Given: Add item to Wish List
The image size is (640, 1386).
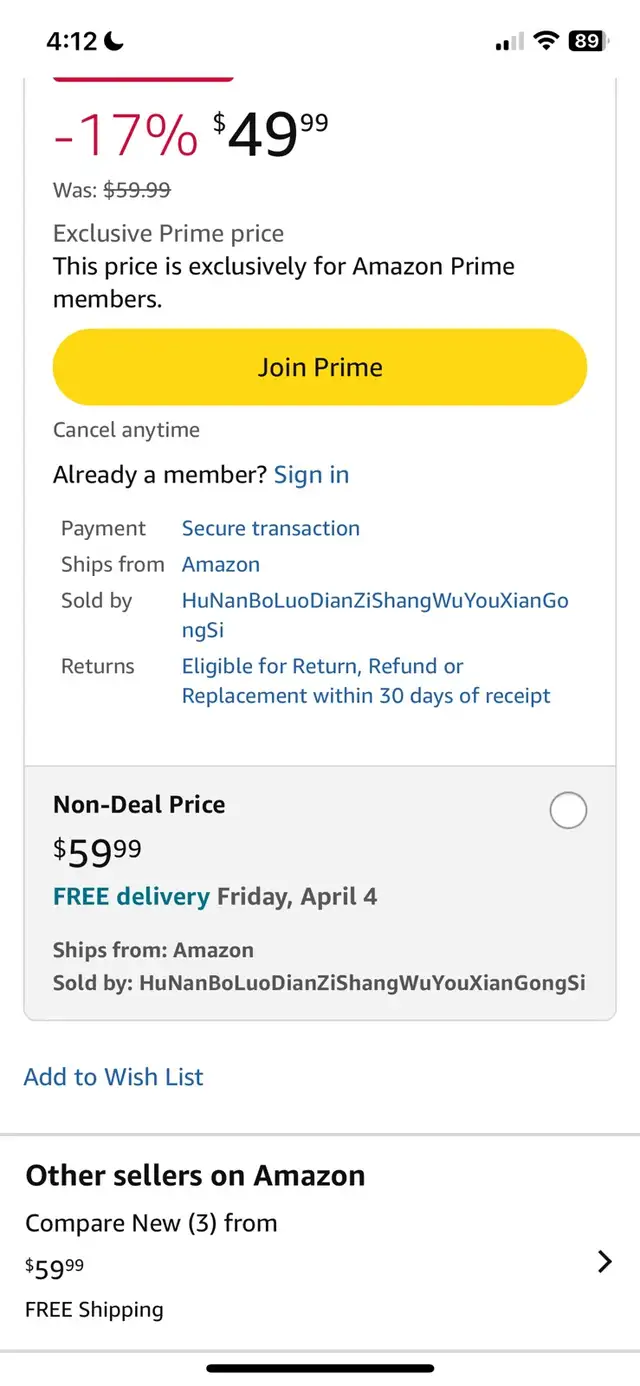Looking at the screenshot, I should [114, 1077].
